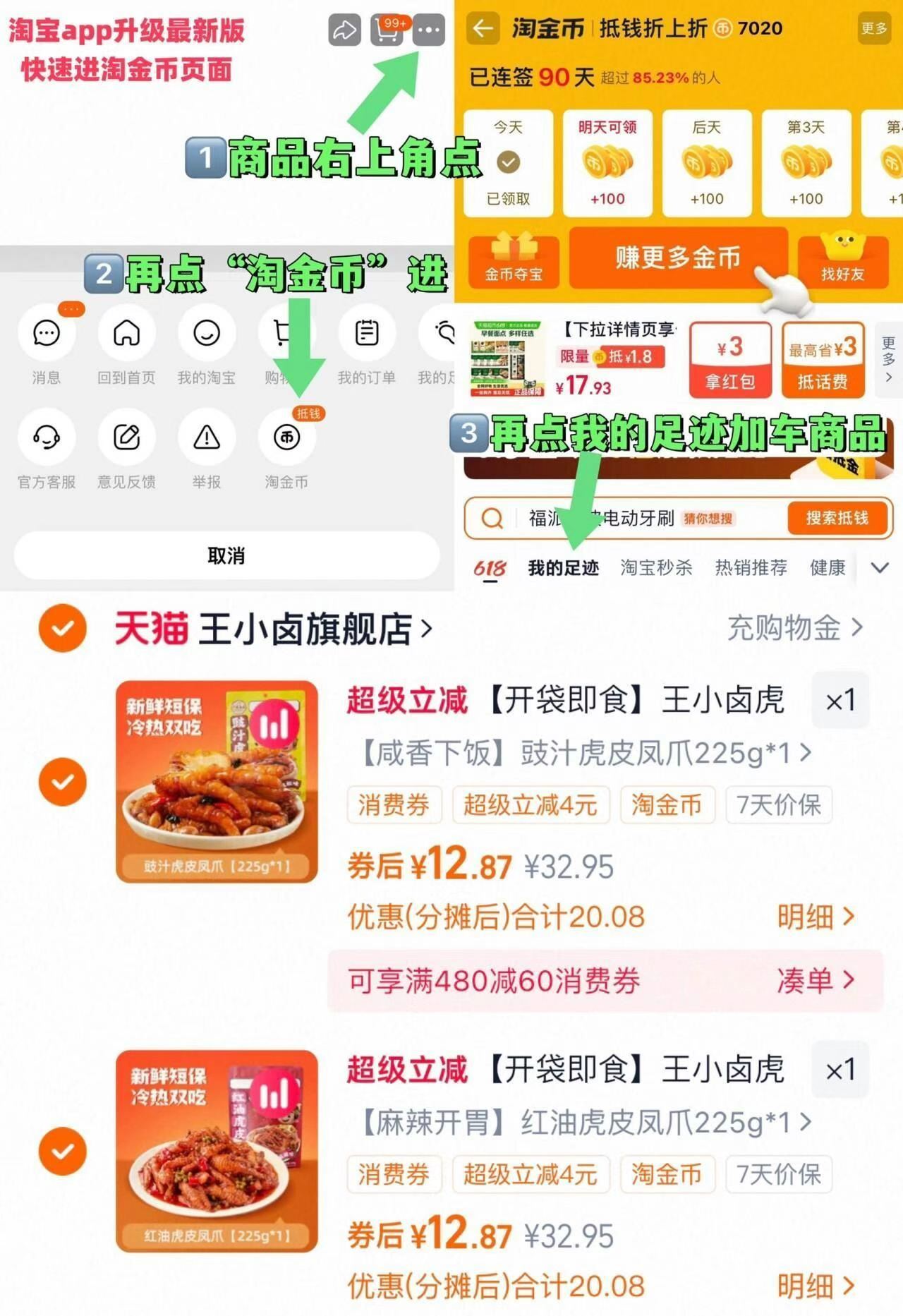Screen dimensions: 903x1316
Task: Click the 赚更多金币 button
Action: pos(679,260)
